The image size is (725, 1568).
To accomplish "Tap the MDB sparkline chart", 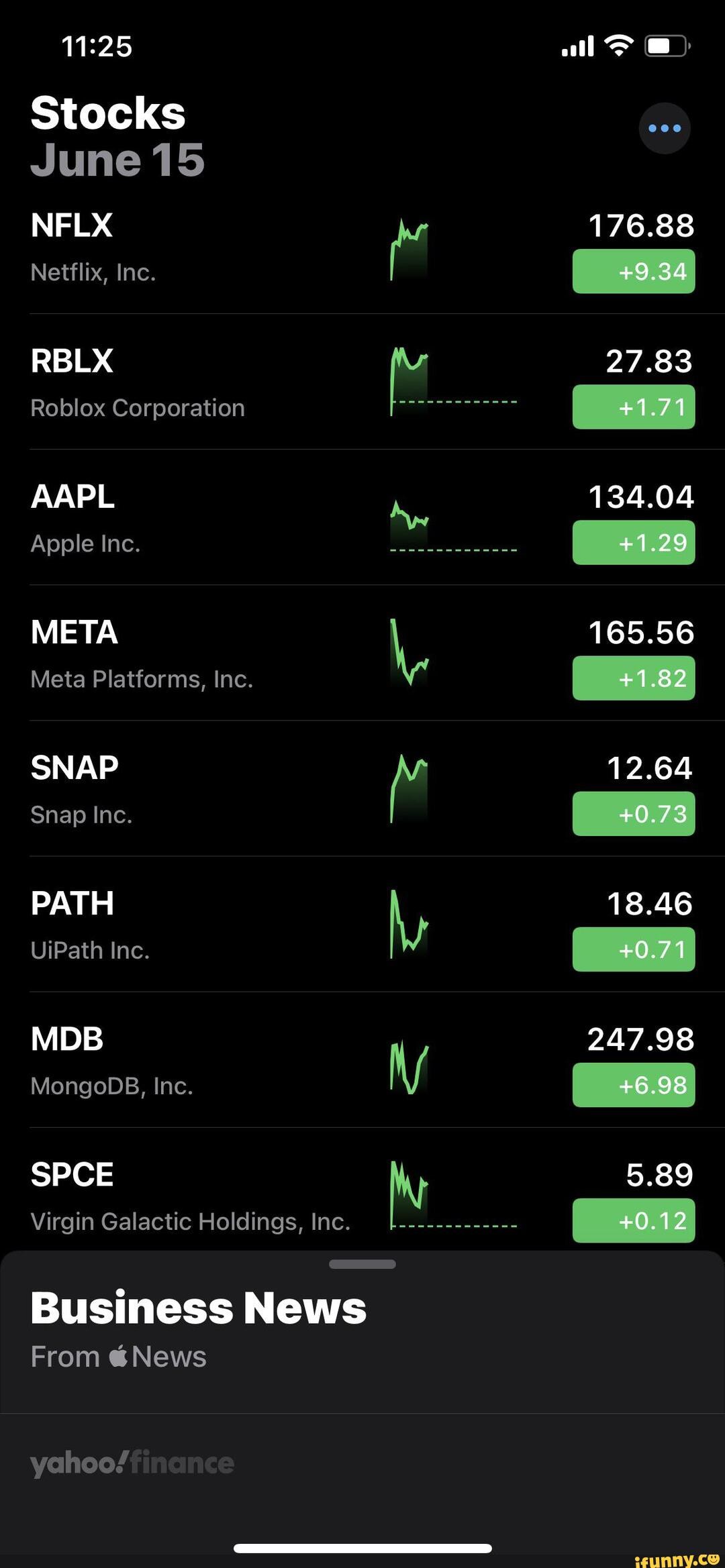I will [409, 1067].
